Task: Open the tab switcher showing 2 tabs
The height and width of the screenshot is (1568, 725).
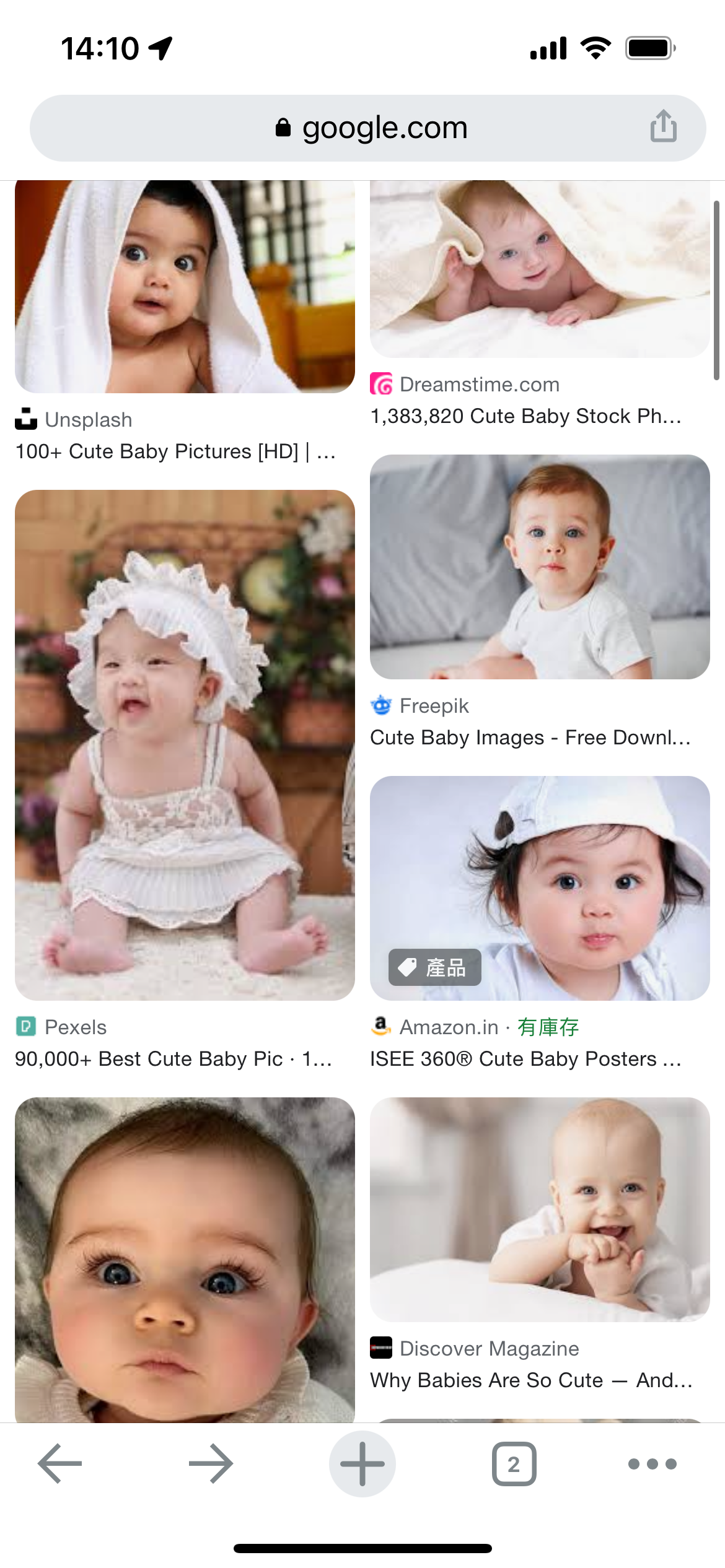Action: click(x=514, y=1464)
